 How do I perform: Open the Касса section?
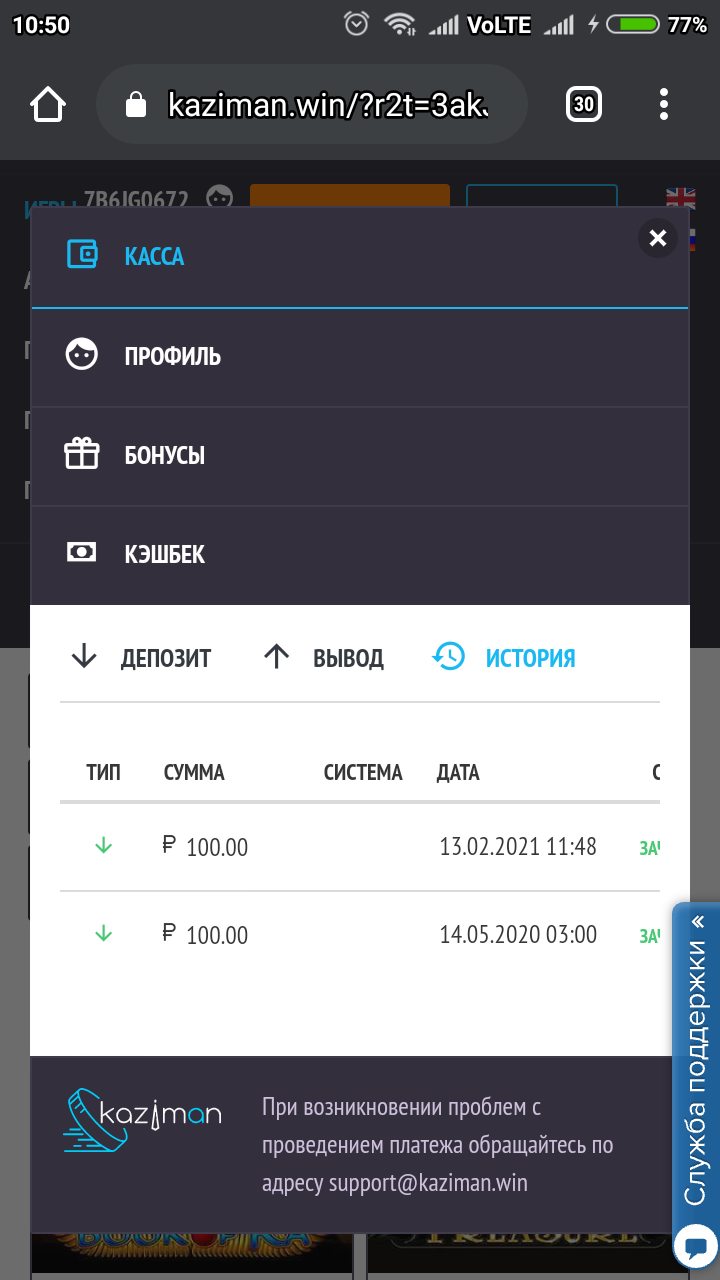click(x=154, y=257)
